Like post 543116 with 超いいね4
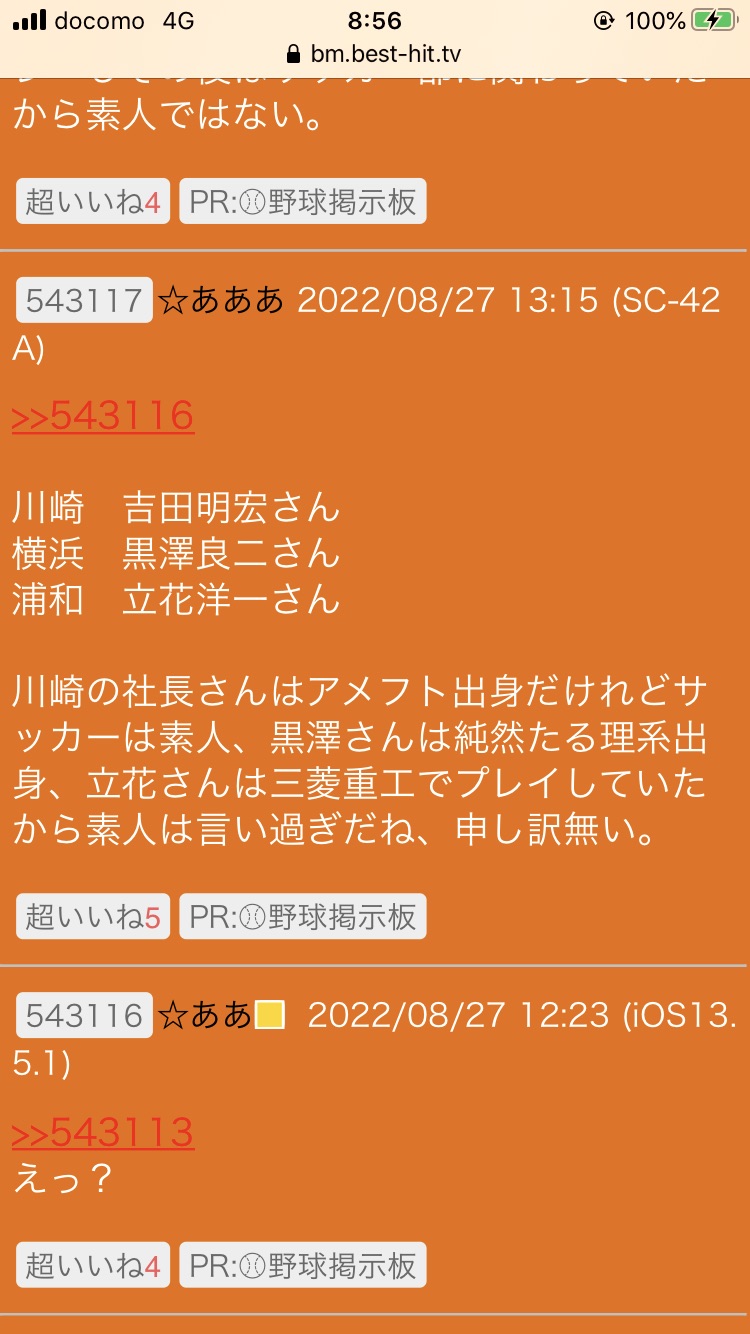750x1334 pixels. coord(93,1265)
